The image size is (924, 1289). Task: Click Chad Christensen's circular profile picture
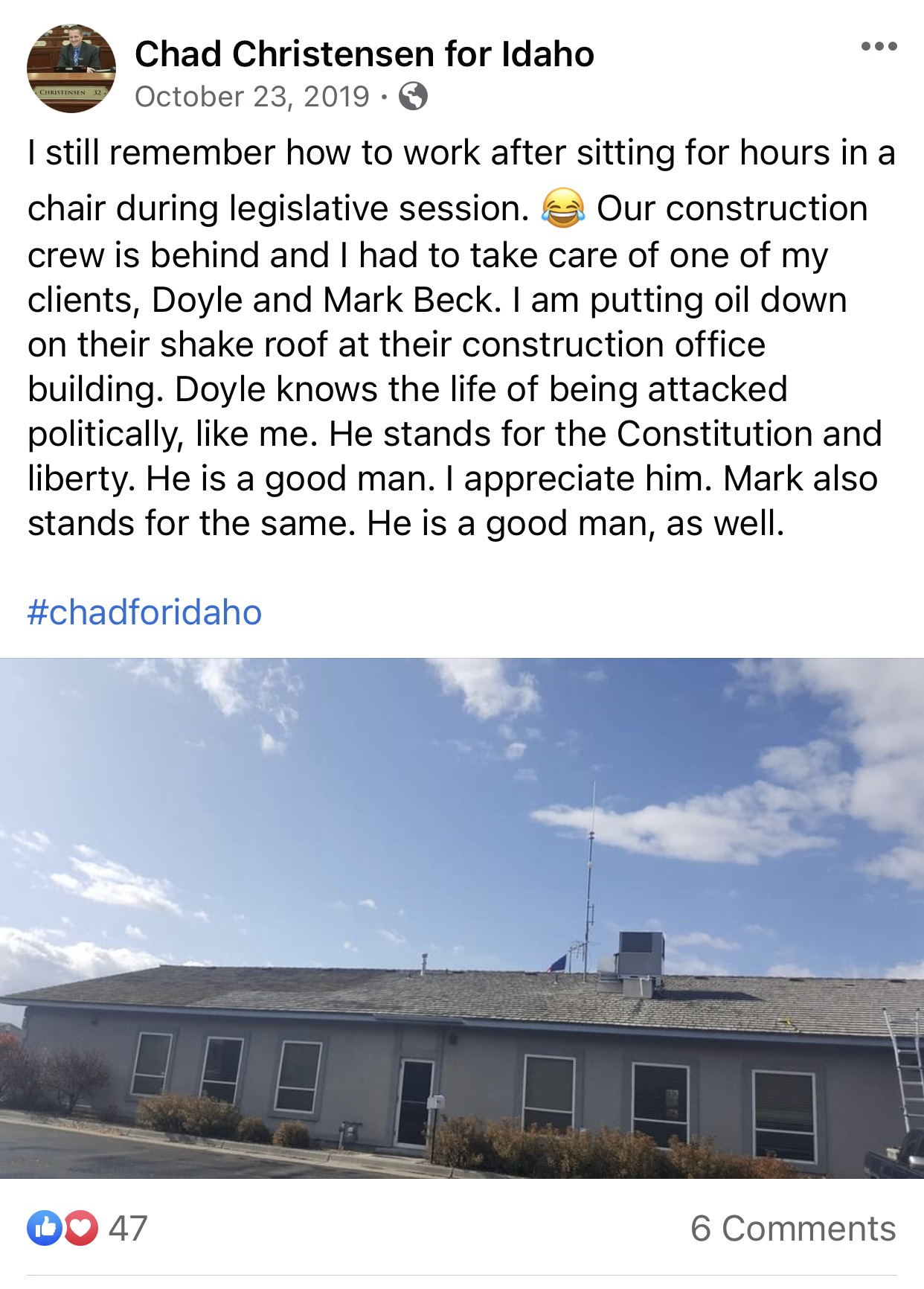pyautogui.click(x=71, y=67)
